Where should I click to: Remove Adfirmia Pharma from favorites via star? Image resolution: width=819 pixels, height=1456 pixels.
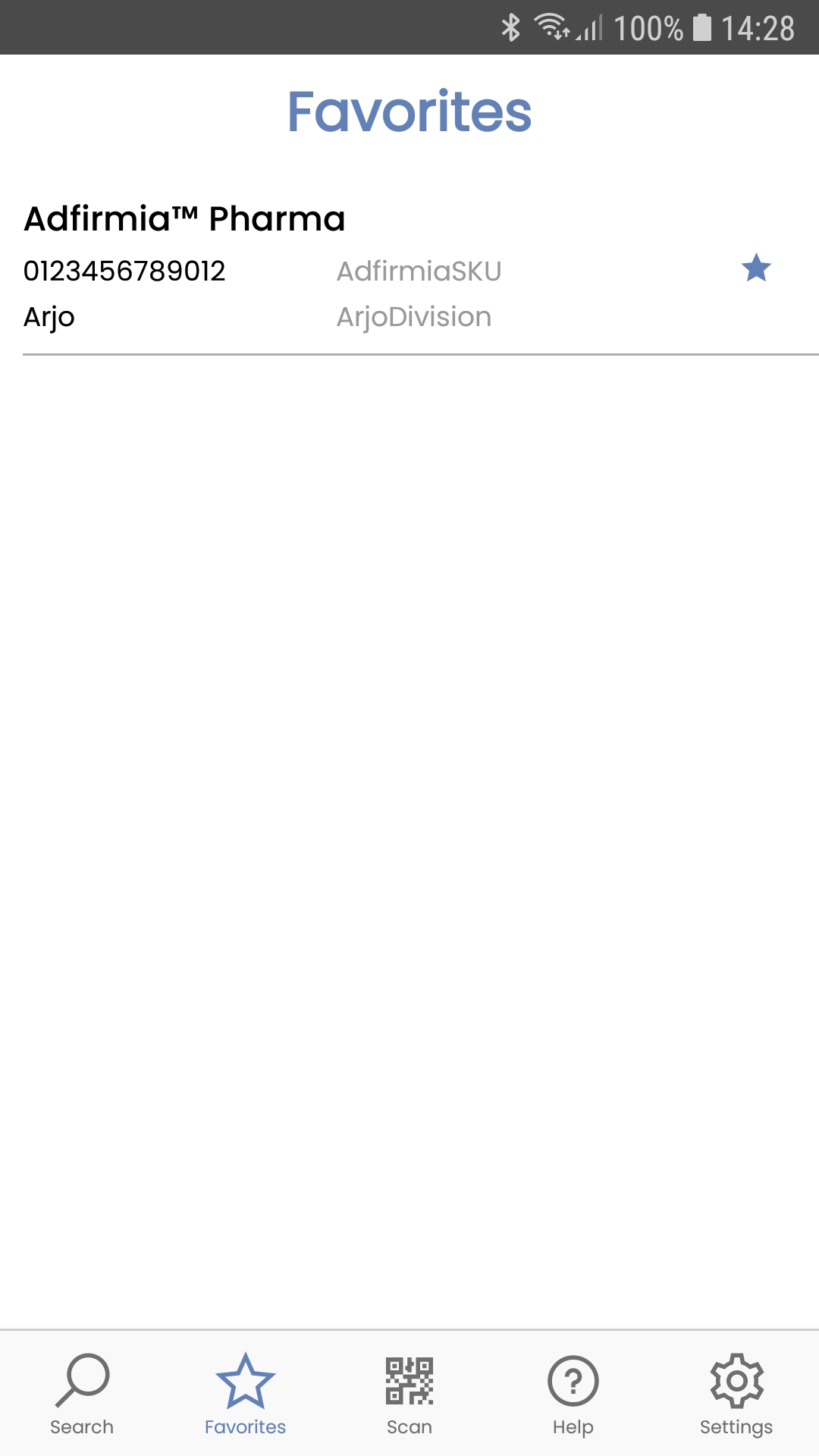pyautogui.click(x=756, y=268)
